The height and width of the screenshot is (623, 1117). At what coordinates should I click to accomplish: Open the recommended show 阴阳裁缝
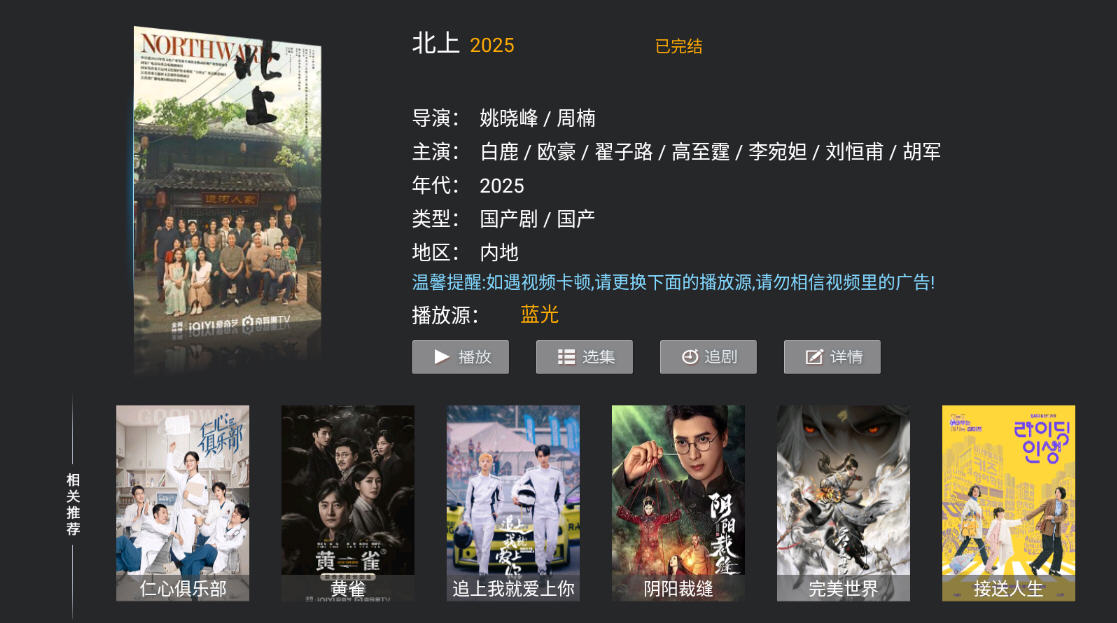[x=678, y=502]
